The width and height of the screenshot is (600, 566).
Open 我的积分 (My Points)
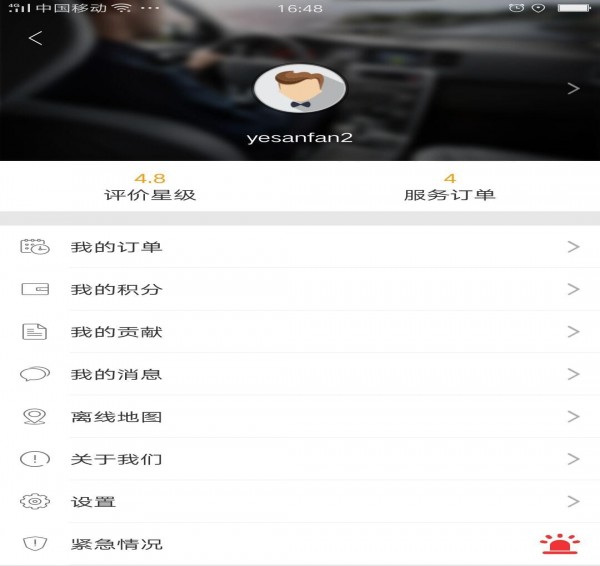click(x=300, y=289)
